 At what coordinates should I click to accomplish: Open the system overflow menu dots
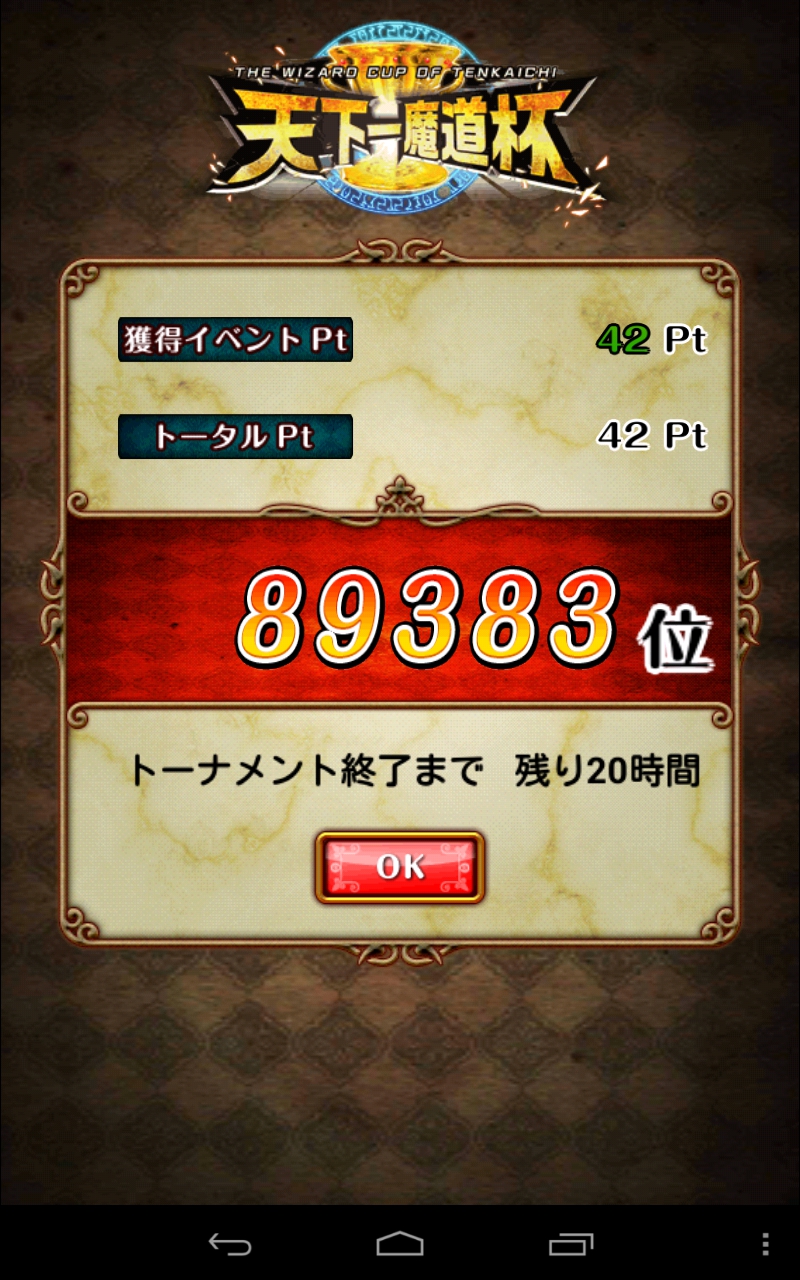click(x=765, y=1244)
